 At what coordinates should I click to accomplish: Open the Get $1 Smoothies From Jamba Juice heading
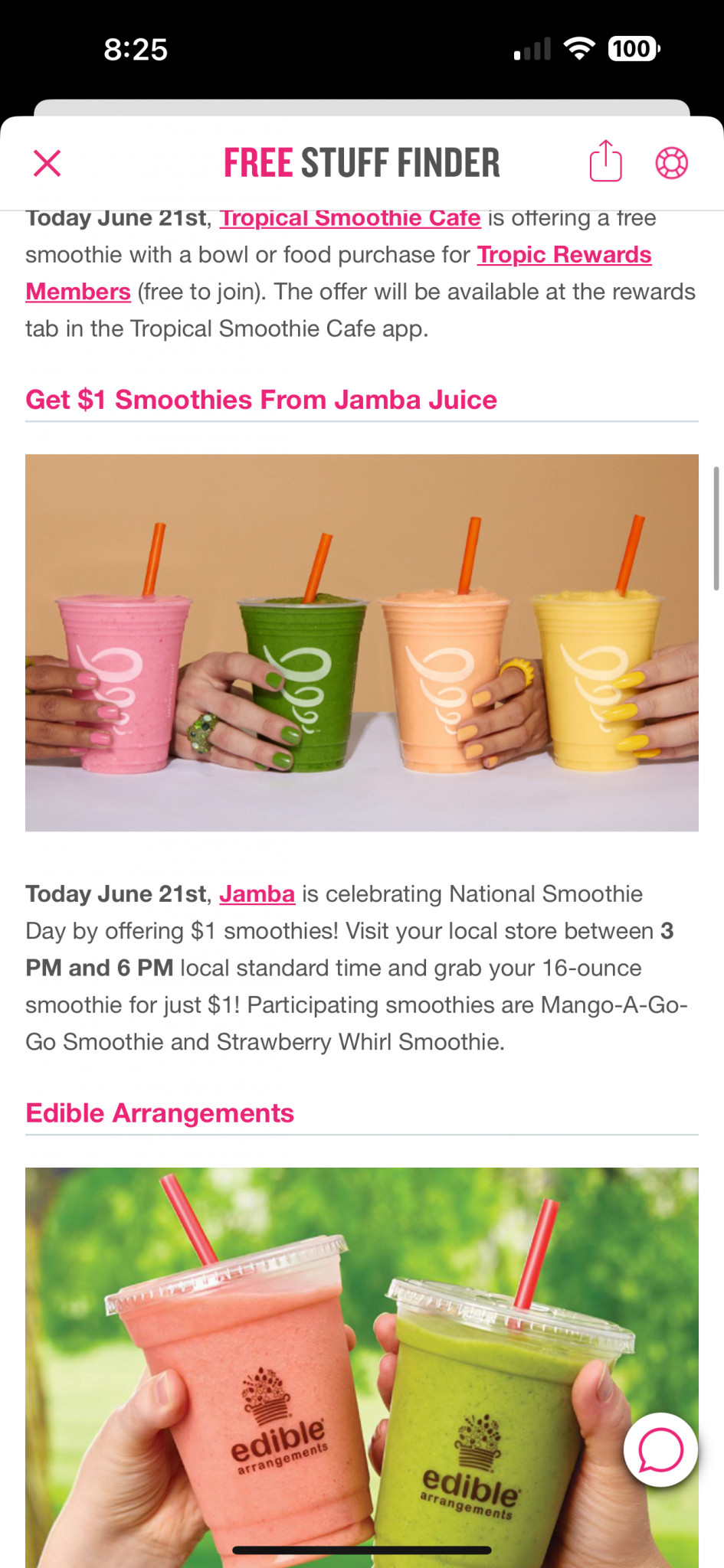pos(261,400)
